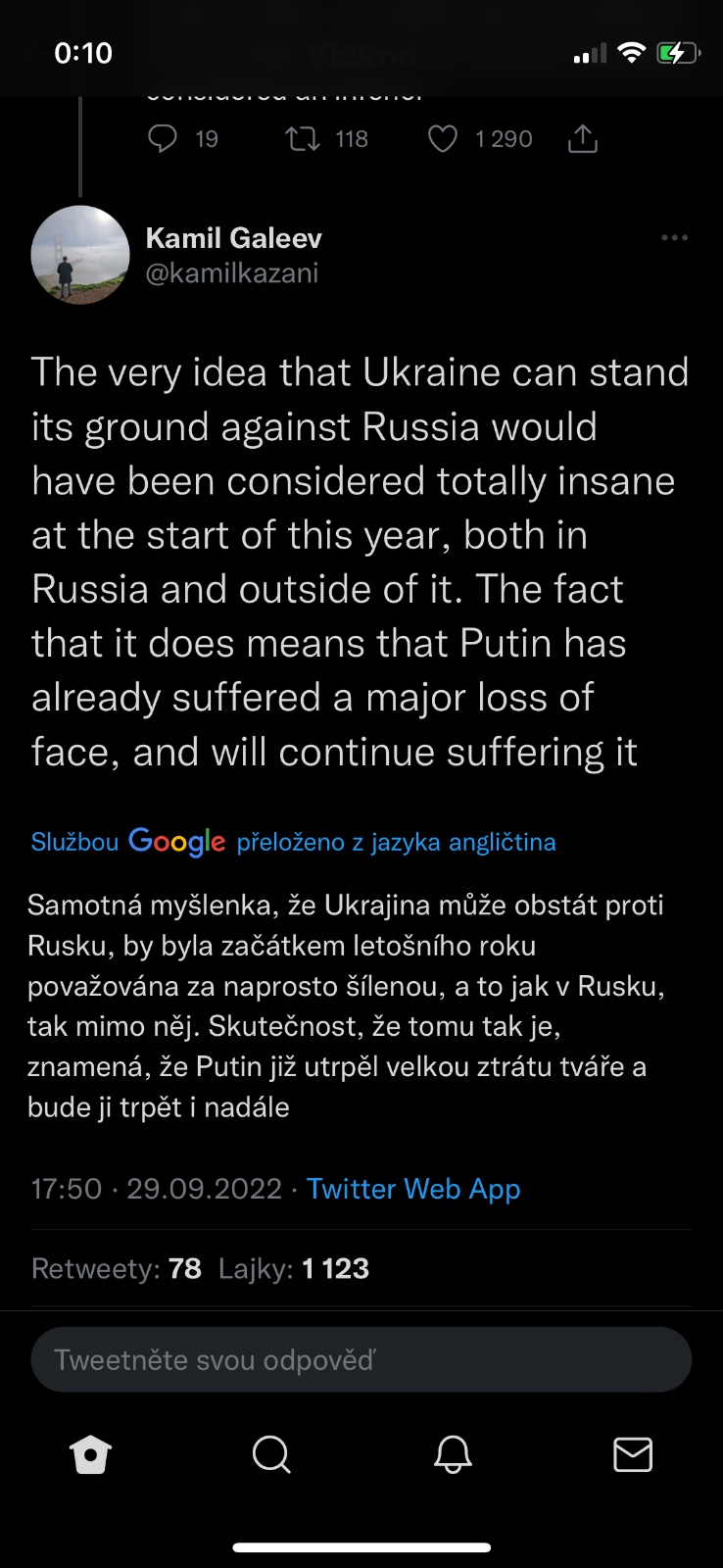This screenshot has height=1568, width=723.
Task: Reply to the previous tweet with 19 comments
Action: (163, 139)
